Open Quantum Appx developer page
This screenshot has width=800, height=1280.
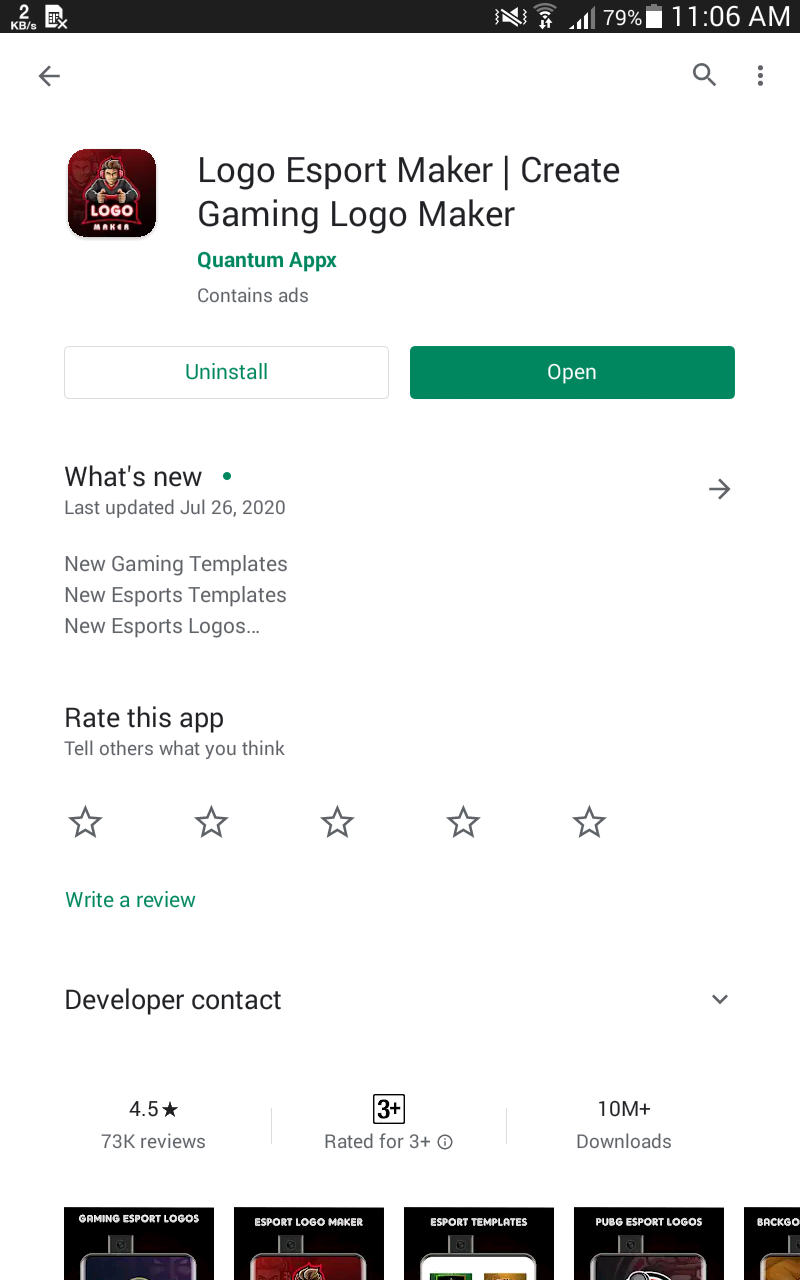pyautogui.click(x=267, y=260)
